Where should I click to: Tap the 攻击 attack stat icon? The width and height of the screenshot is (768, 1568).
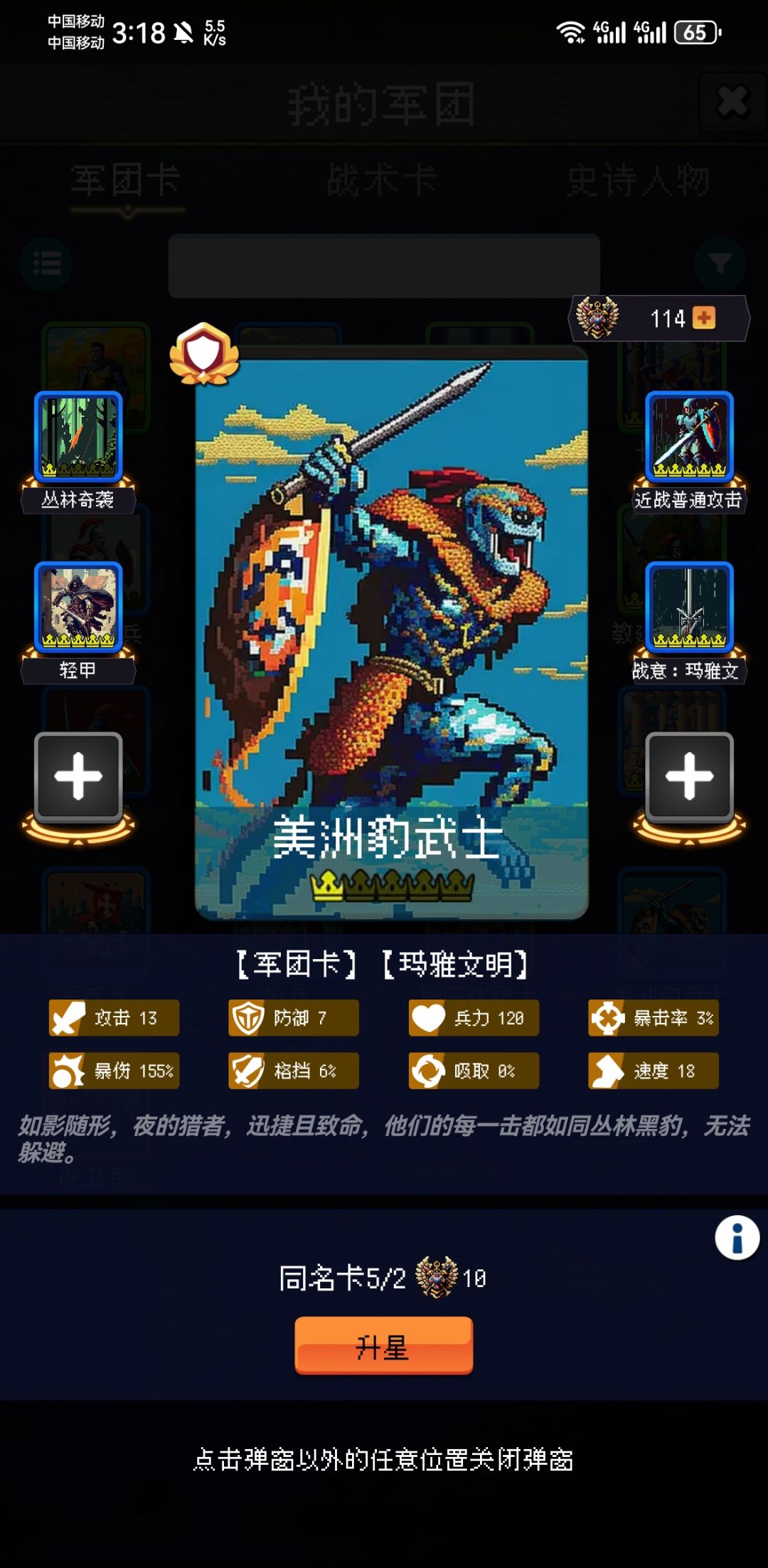pos(68,1019)
